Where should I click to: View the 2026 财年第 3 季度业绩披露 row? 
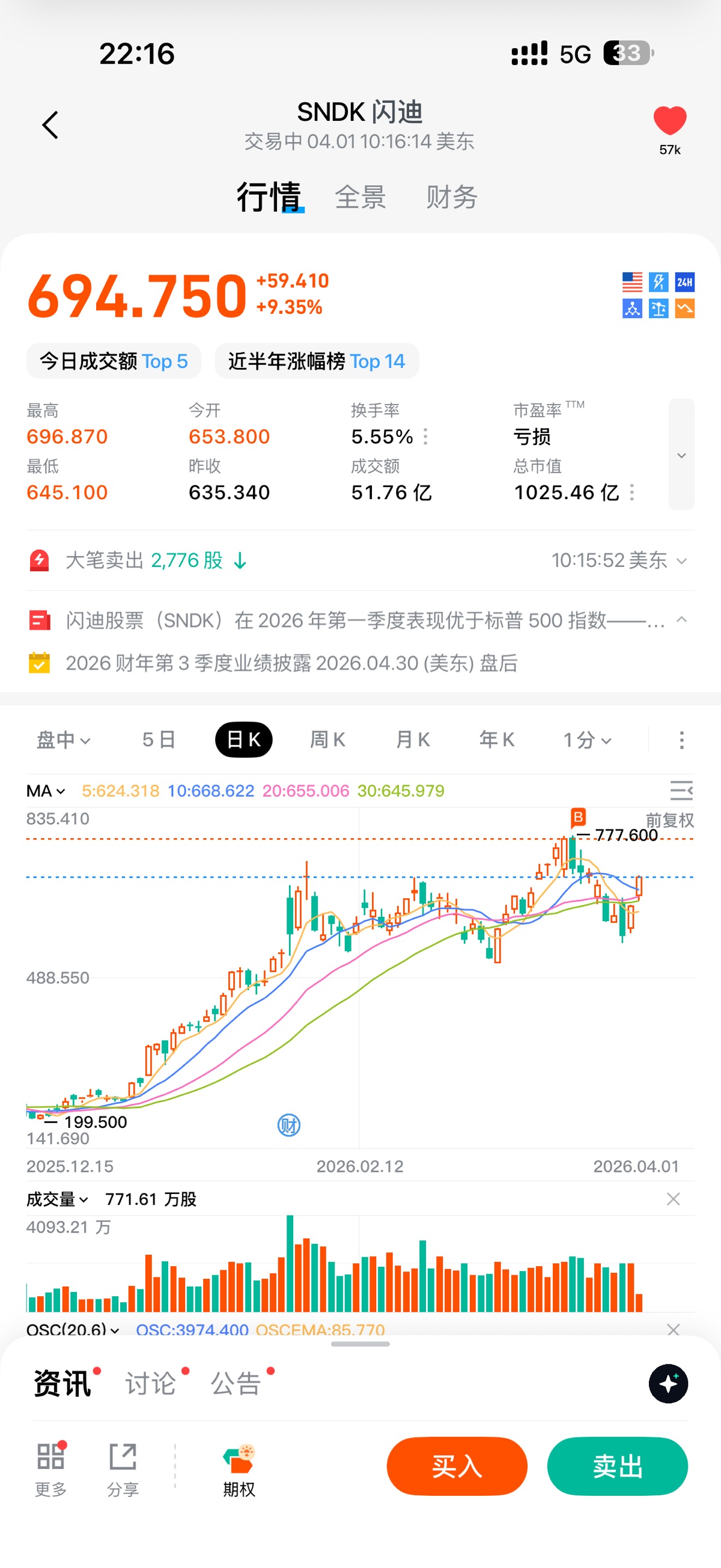coord(292,663)
